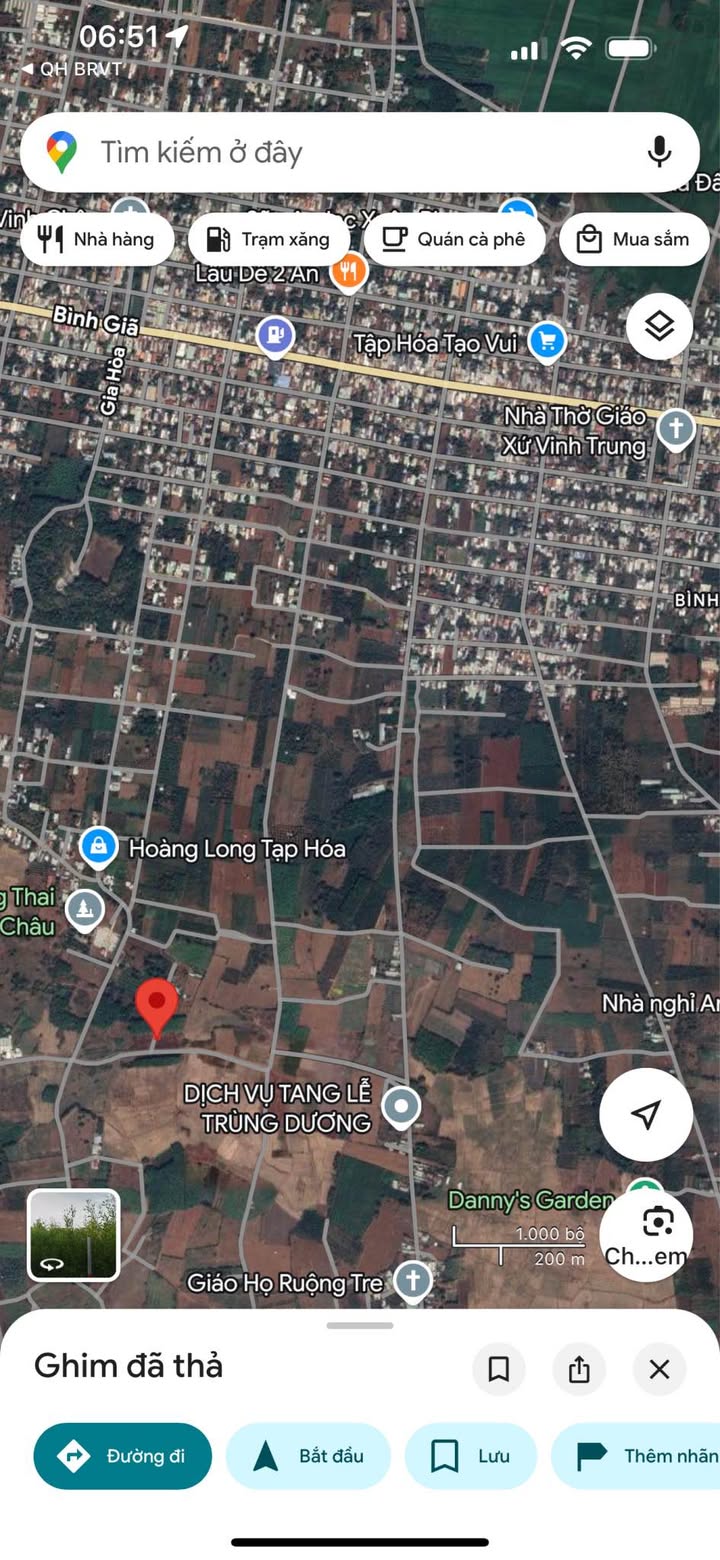Get directions with 'Đường đi'
The image size is (720, 1560).
(x=123, y=1456)
